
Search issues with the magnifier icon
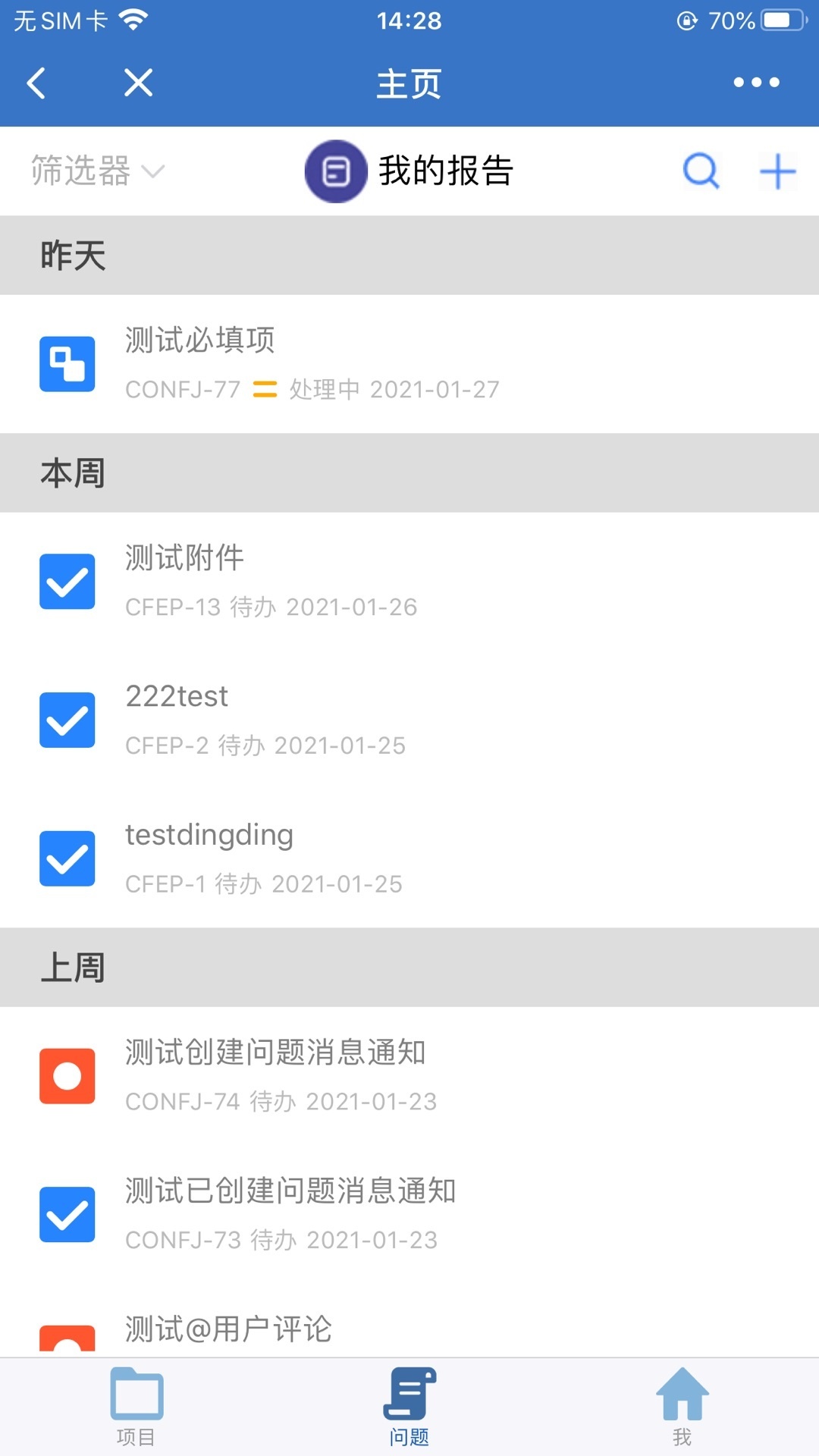tap(701, 171)
